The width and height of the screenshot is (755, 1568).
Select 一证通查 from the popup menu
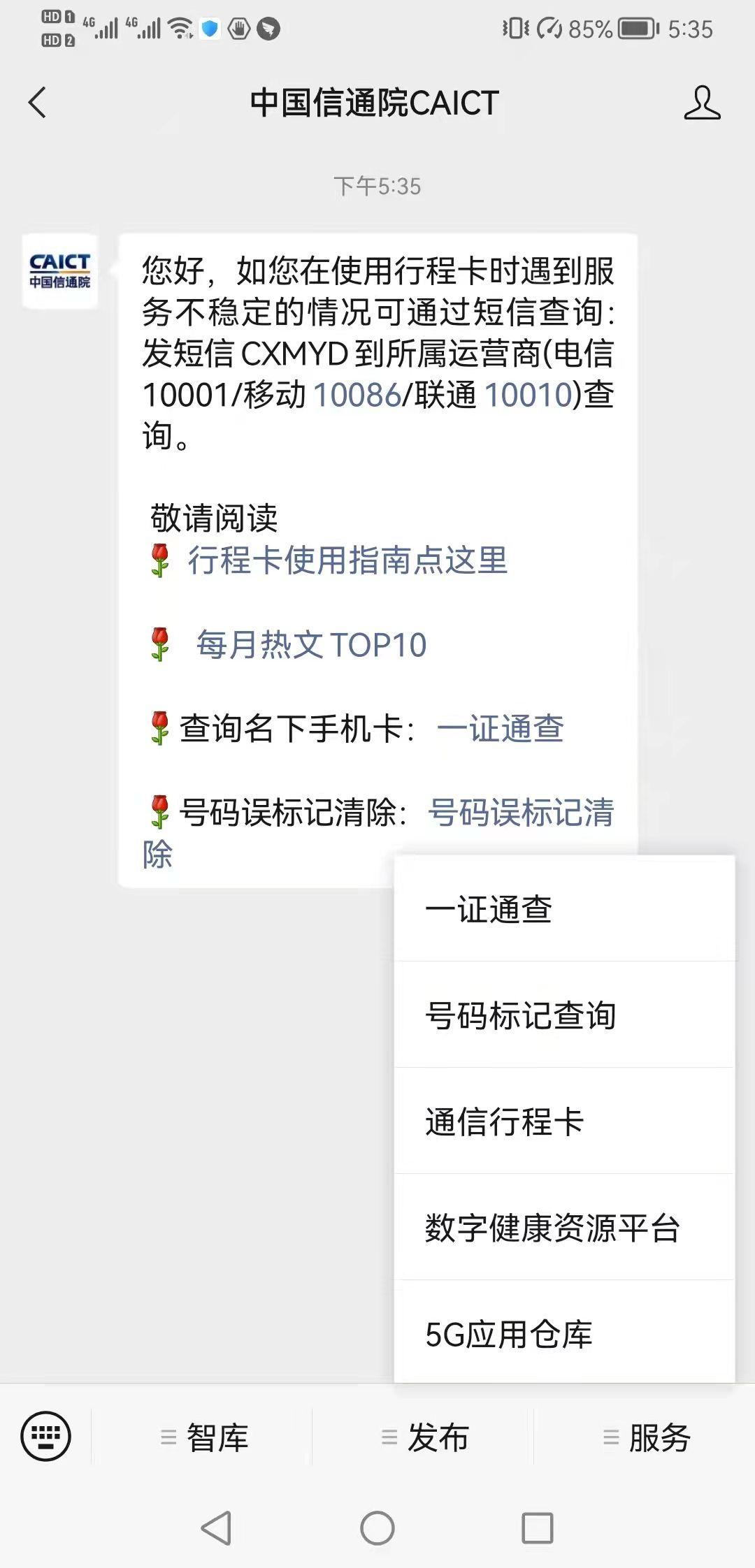coord(565,909)
